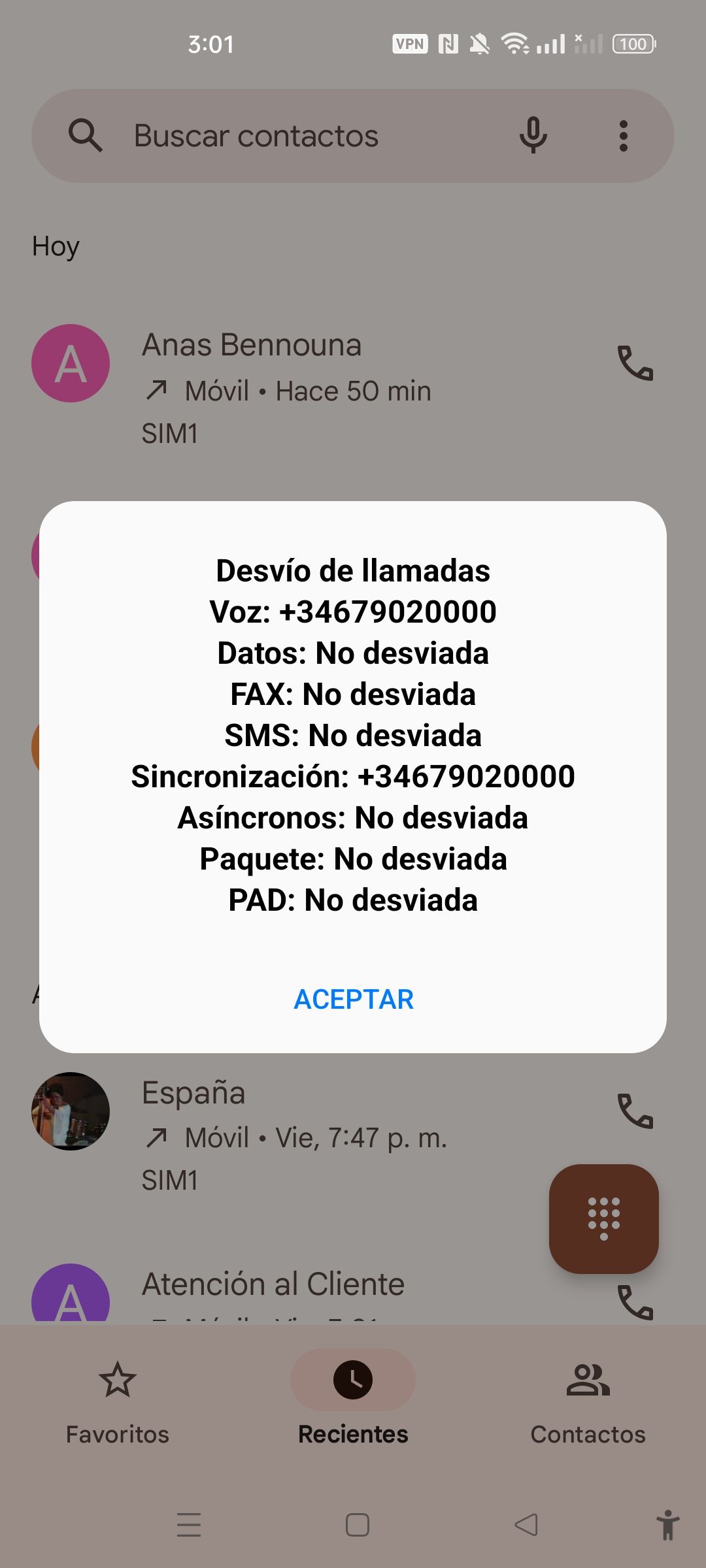Dismiss dialog by tapping ACEPTAR
706x1568 pixels.
(x=352, y=999)
